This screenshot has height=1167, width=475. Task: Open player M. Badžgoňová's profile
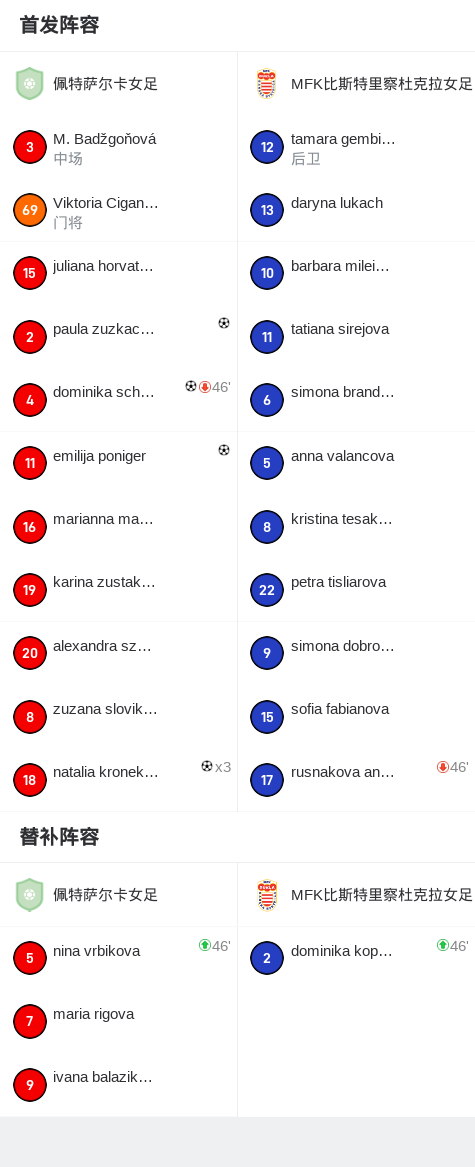[118, 147]
